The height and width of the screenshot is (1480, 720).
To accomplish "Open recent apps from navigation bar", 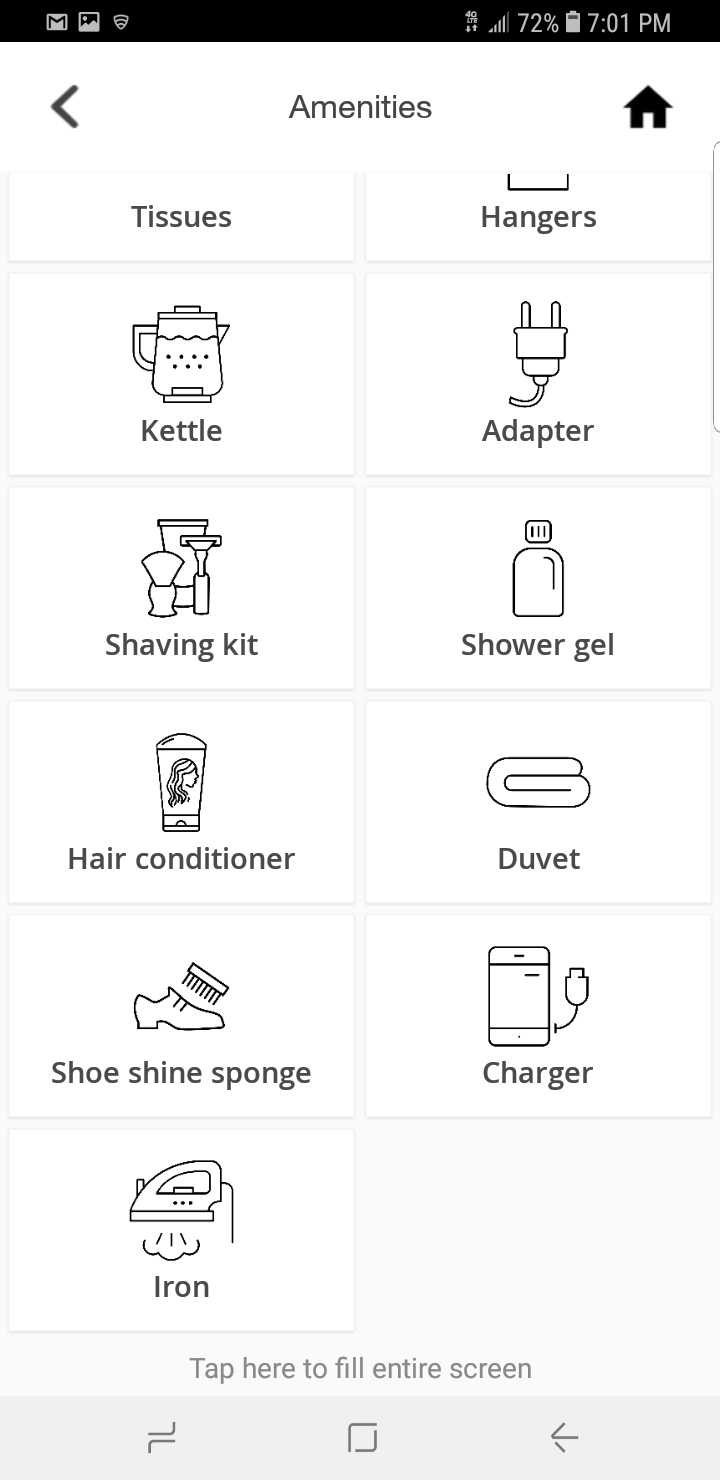I will 161,1438.
